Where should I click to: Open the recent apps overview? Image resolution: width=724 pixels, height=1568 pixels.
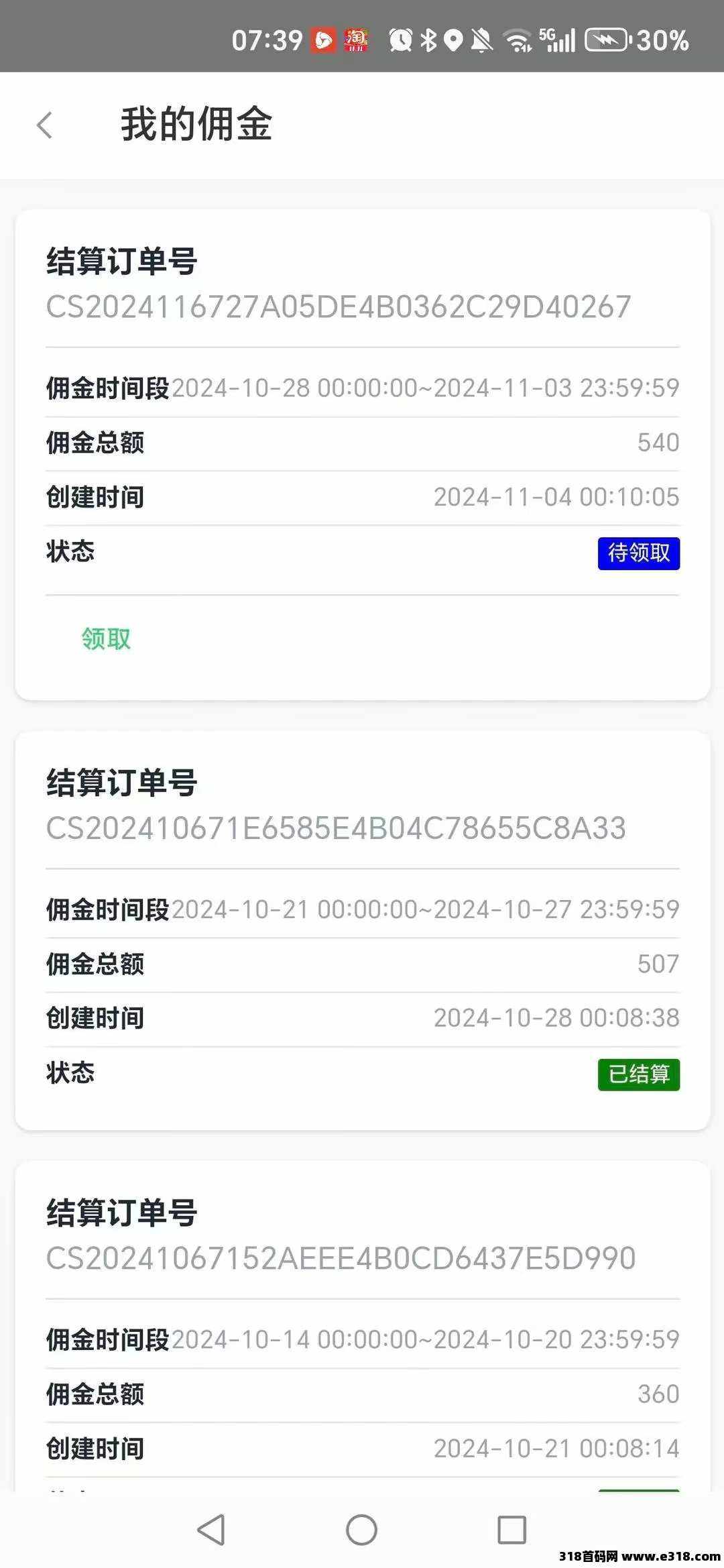[511, 1530]
